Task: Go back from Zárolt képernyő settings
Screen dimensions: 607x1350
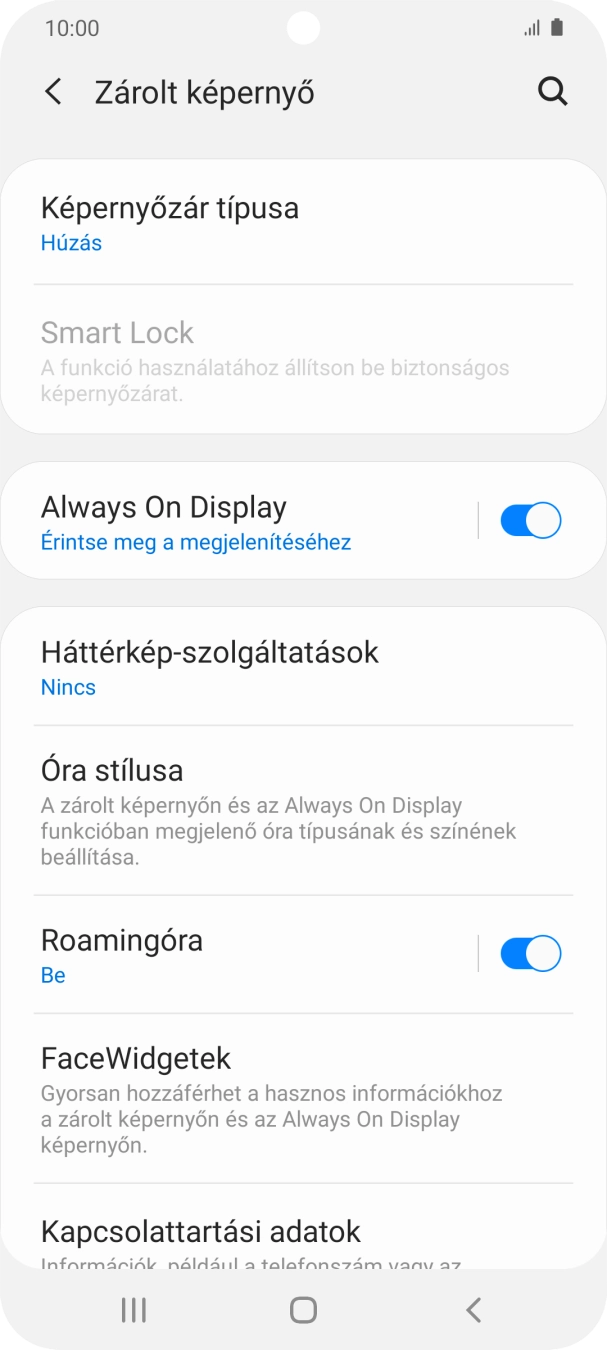Action: (53, 92)
